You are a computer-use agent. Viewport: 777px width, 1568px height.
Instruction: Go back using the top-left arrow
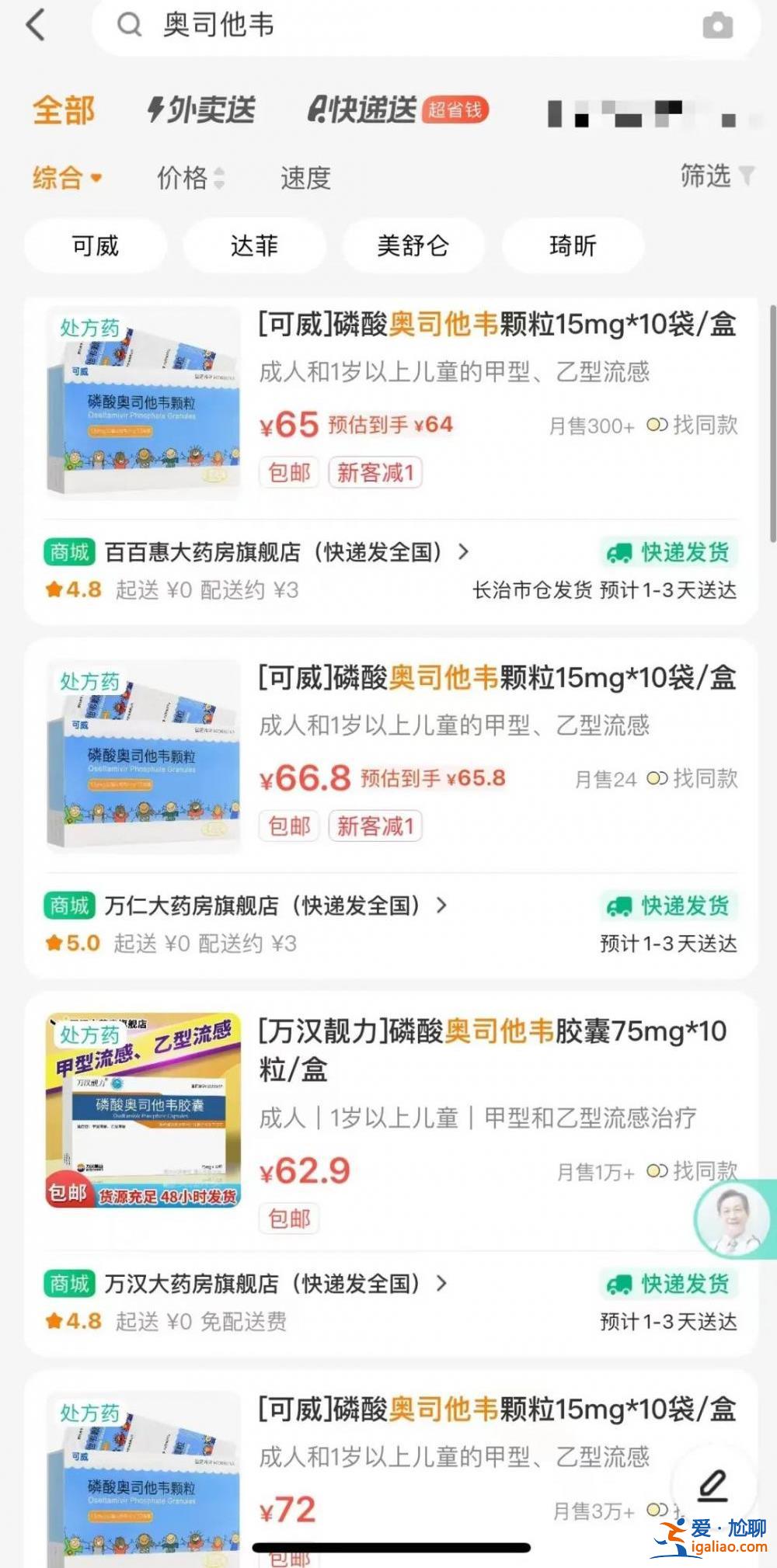36,25
